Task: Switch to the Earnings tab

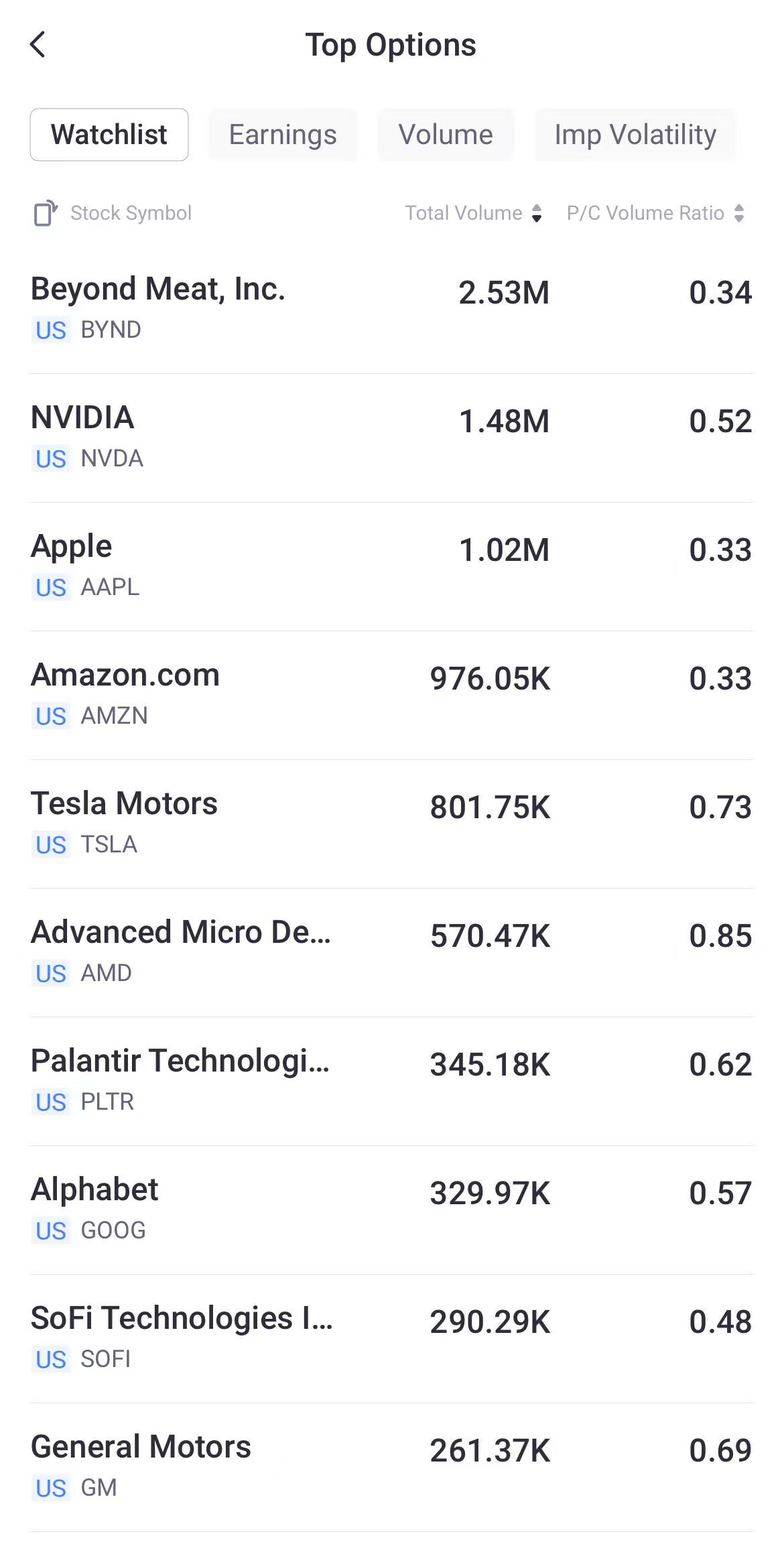Action: click(282, 134)
